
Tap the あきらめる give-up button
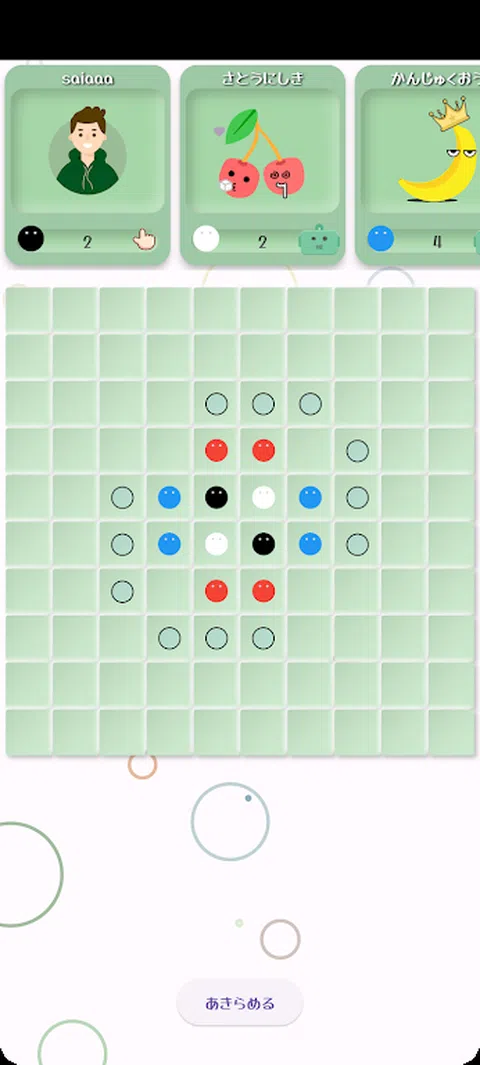pyautogui.click(x=240, y=1003)
